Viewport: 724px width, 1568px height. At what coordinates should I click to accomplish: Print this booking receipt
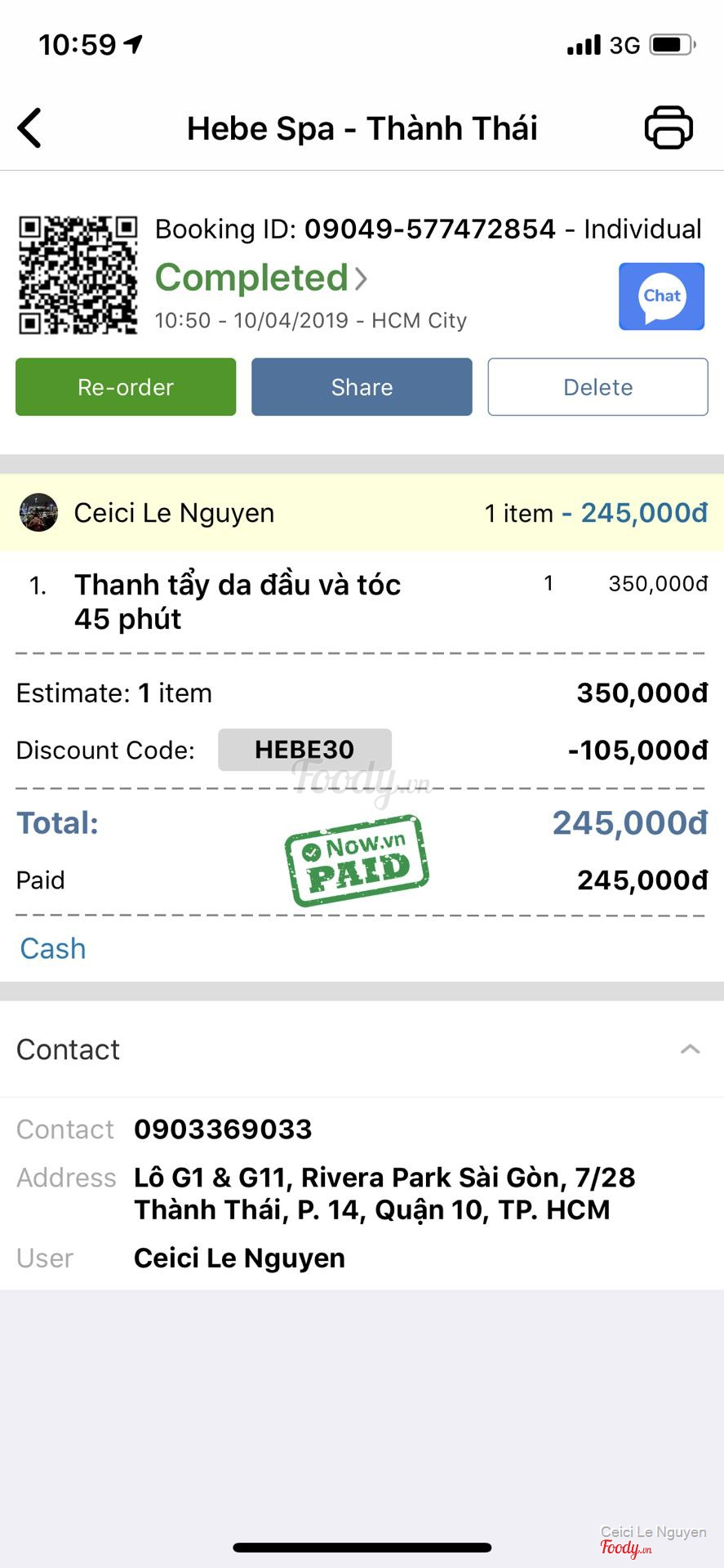pyautogui.click(x=668, y=128)
